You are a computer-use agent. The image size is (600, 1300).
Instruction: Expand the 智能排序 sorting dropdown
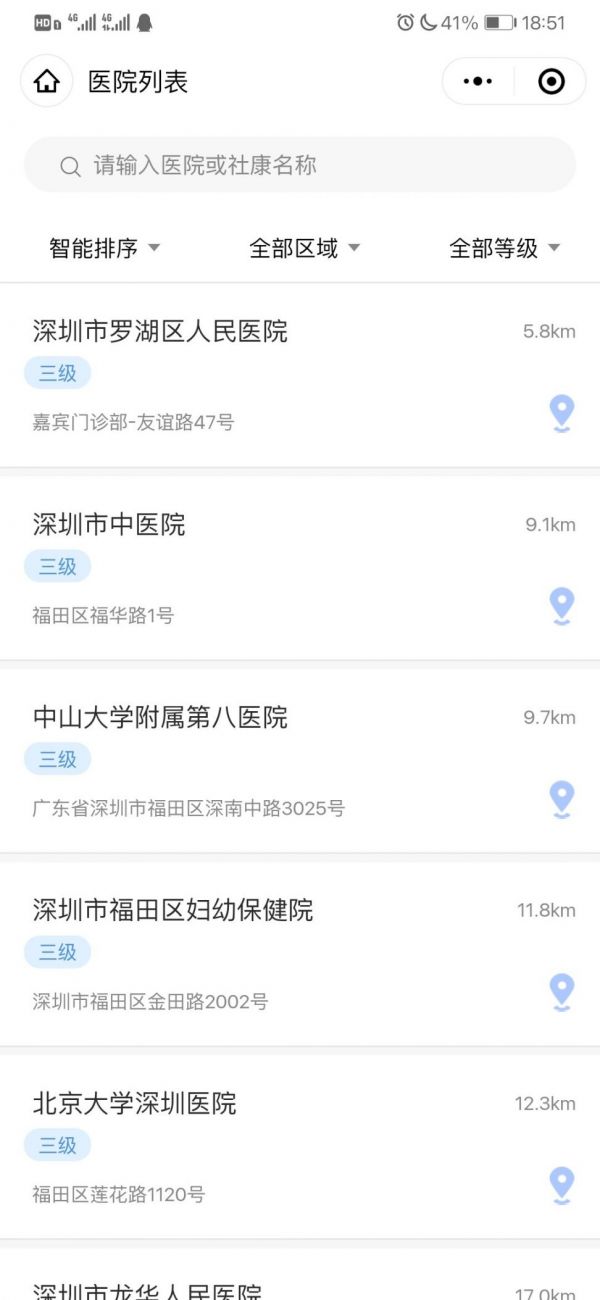pos(104,248)
